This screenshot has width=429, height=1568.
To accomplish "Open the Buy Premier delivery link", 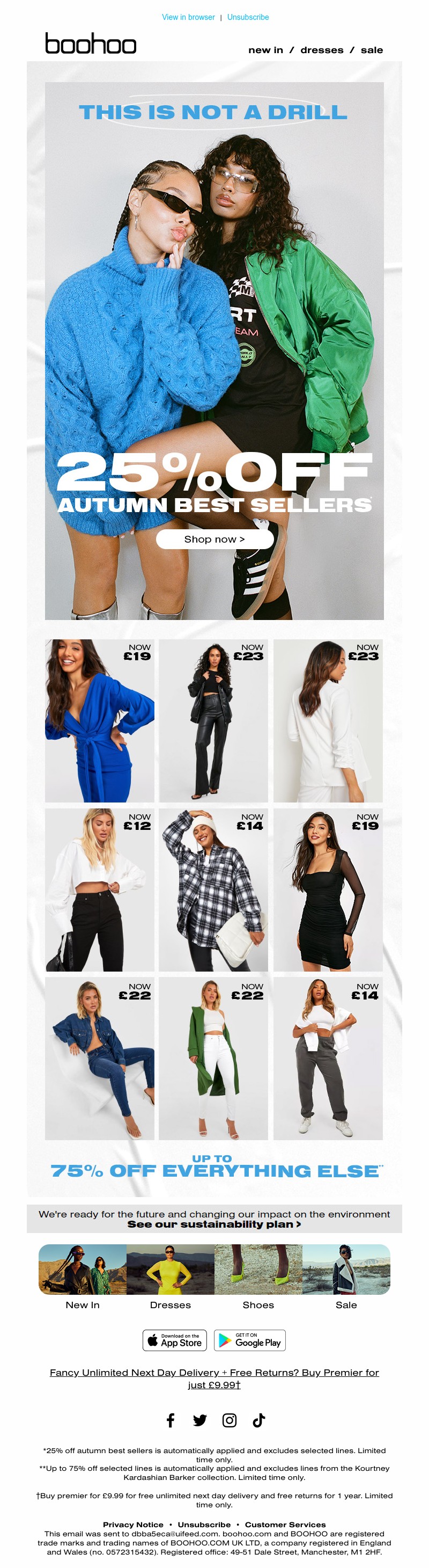I will tap(214, 1378).
